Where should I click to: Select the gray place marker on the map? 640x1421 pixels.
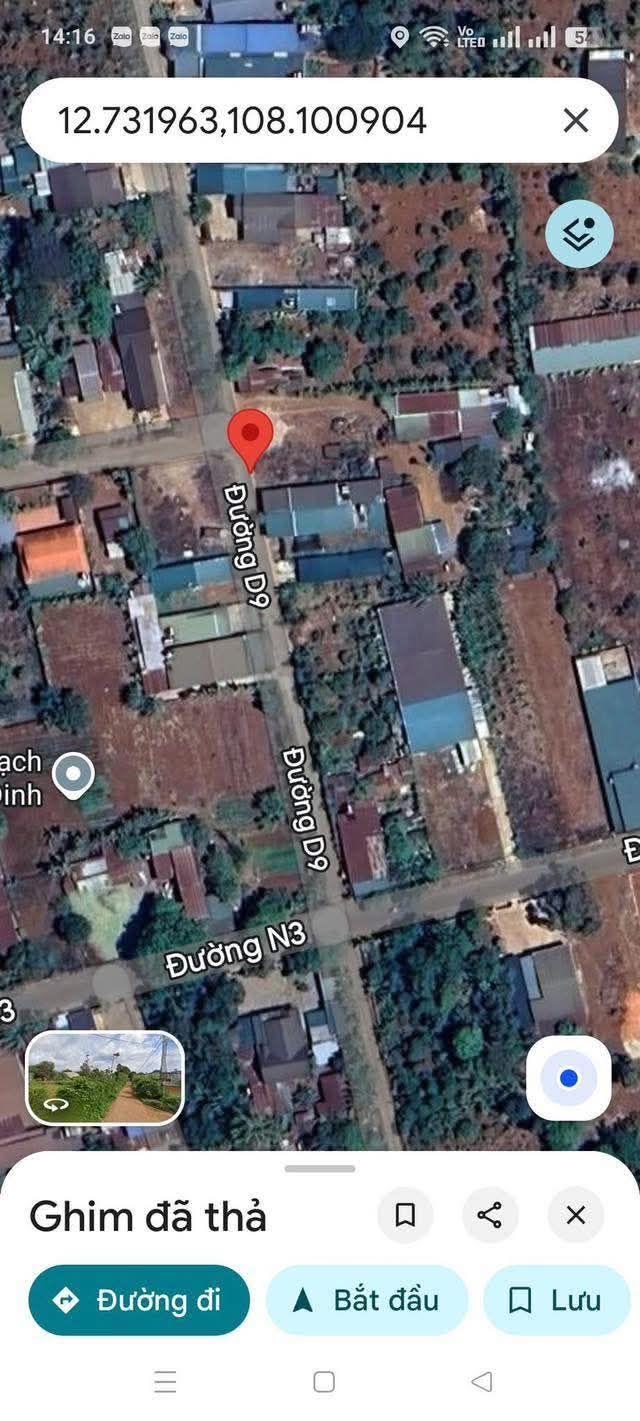click(x=73, y=776)
